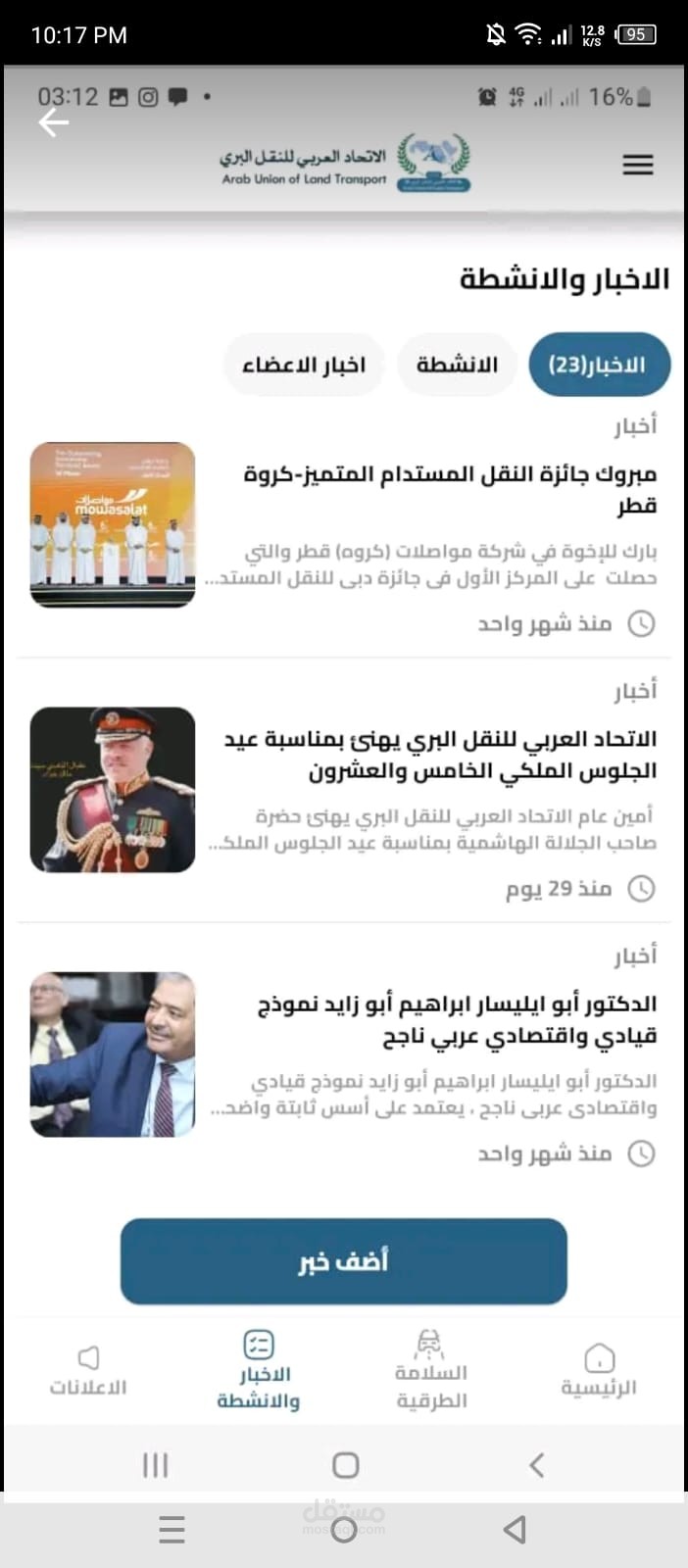Switch to the الانشطة tab
The image size is (688, 1568).
pos(457,365)
